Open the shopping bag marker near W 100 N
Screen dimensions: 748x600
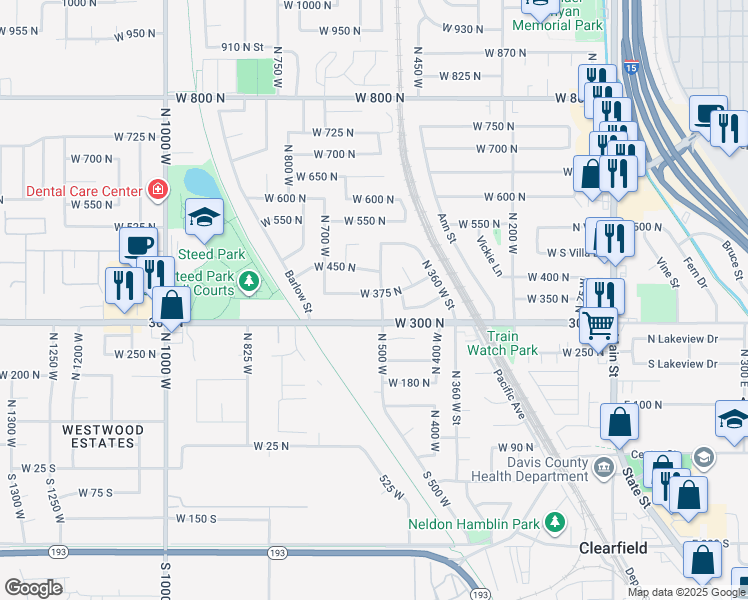(620, 423)
